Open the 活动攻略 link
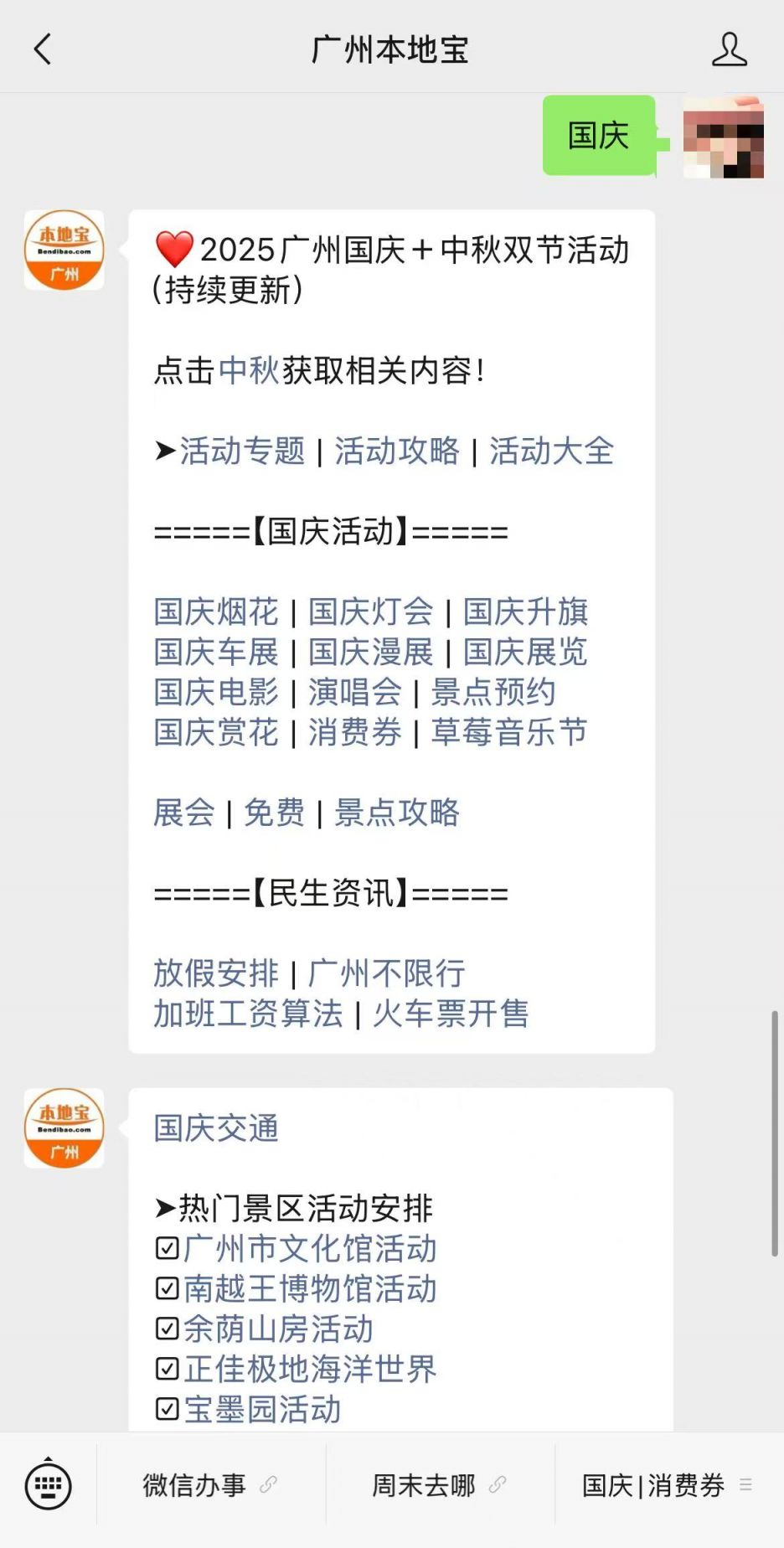The height and width of the screenshot is (1548, 784). point(397,451)
